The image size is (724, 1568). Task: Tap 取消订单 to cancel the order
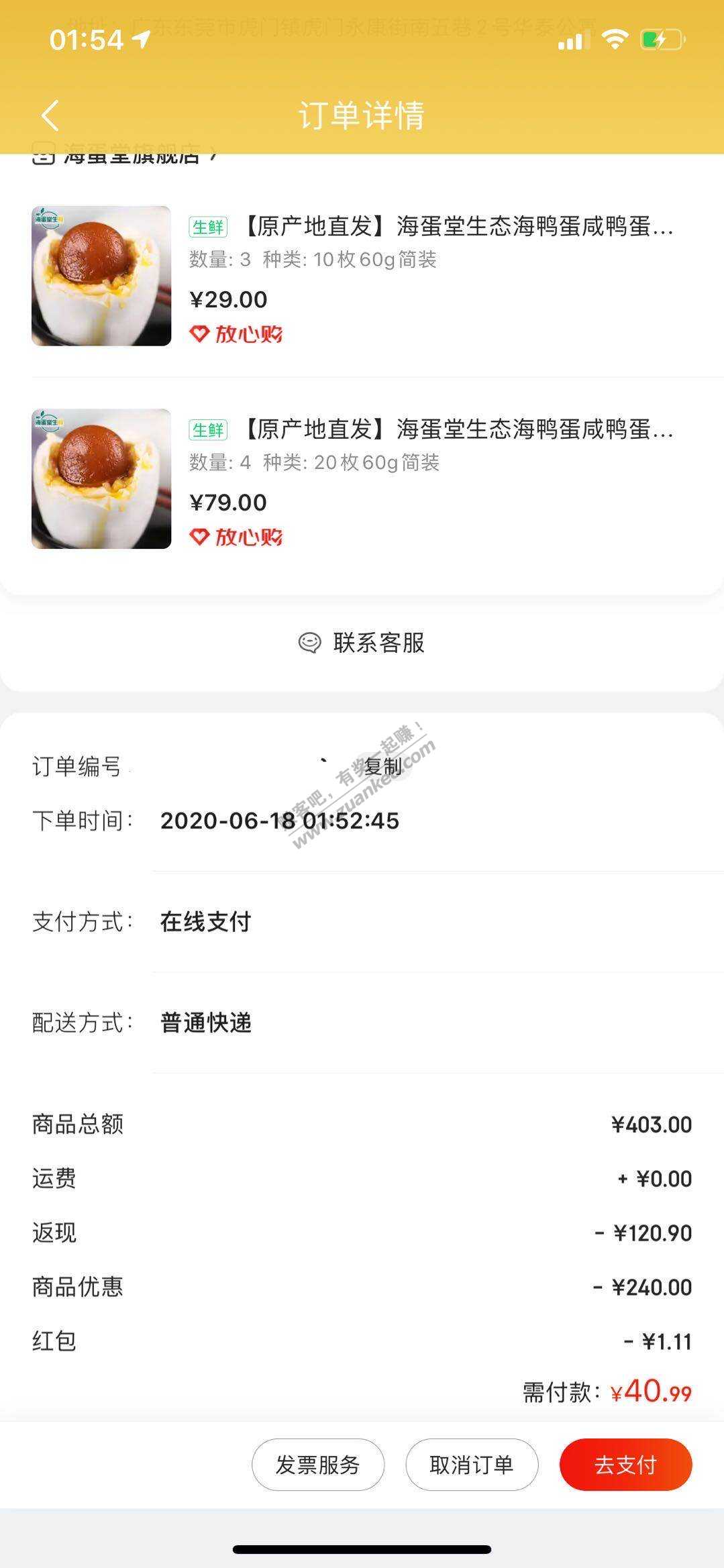pyautogui.click(x=471, y=1465)
